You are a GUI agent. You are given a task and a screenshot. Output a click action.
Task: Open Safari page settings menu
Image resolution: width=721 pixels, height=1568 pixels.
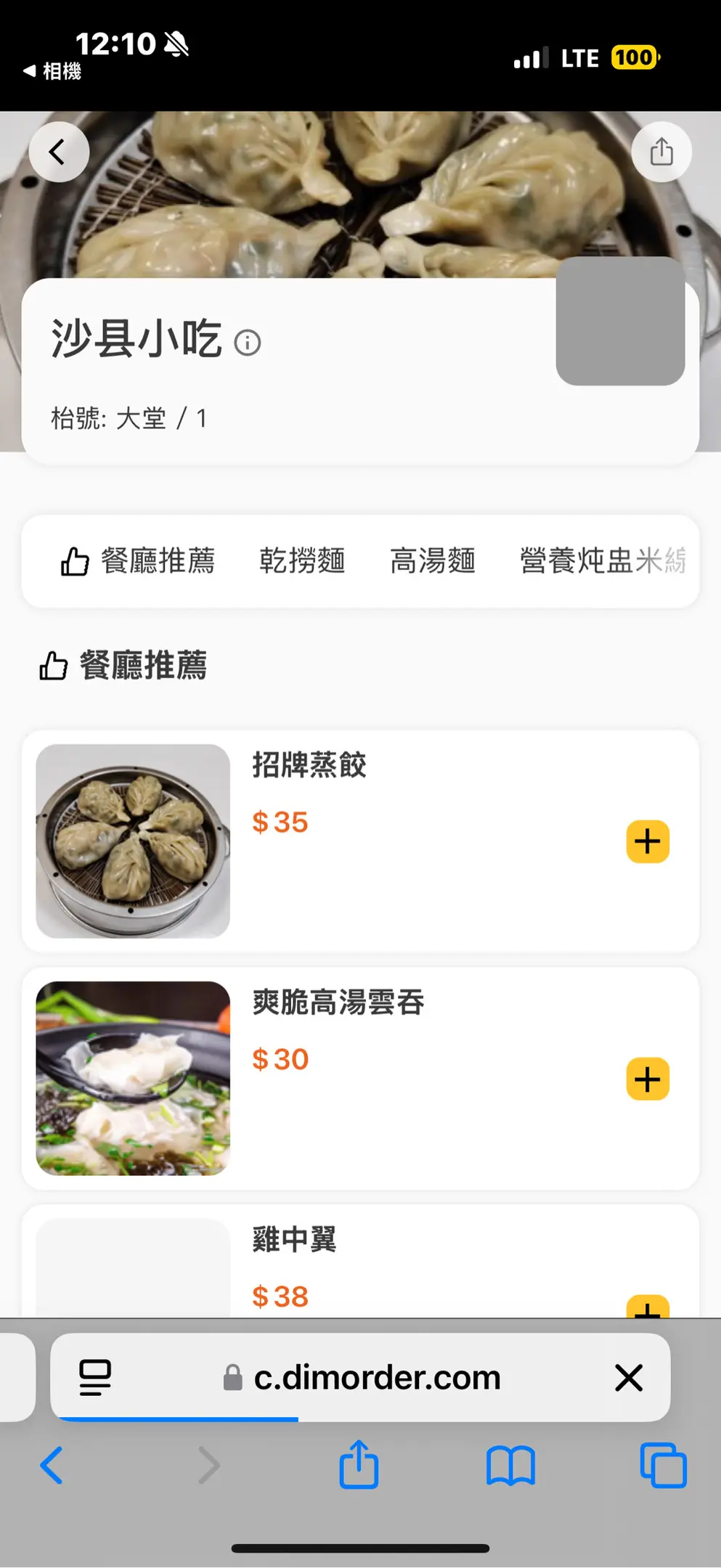pyautogui.click(x=95, y=1377)
